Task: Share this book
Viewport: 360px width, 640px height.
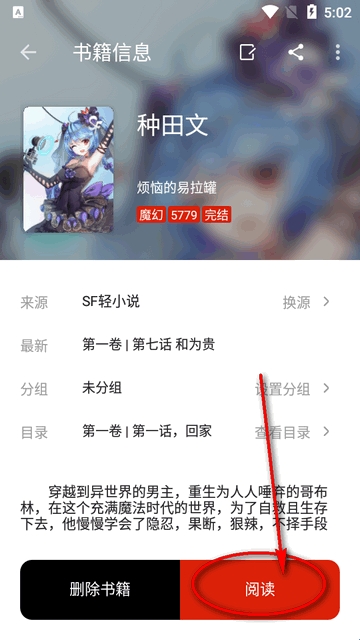Action: click(x=296, y=52)
